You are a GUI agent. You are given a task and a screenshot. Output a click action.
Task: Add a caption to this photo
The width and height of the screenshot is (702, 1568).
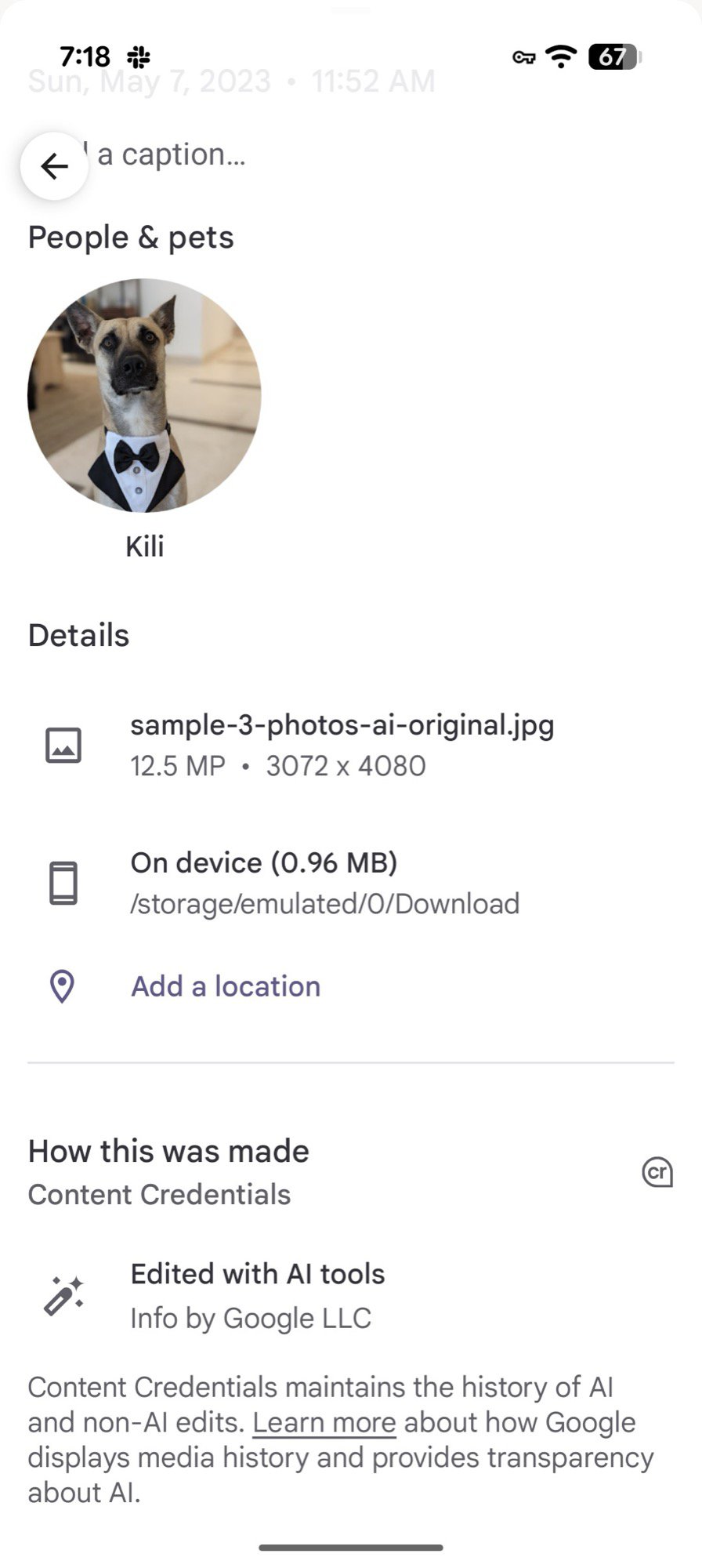172,155
